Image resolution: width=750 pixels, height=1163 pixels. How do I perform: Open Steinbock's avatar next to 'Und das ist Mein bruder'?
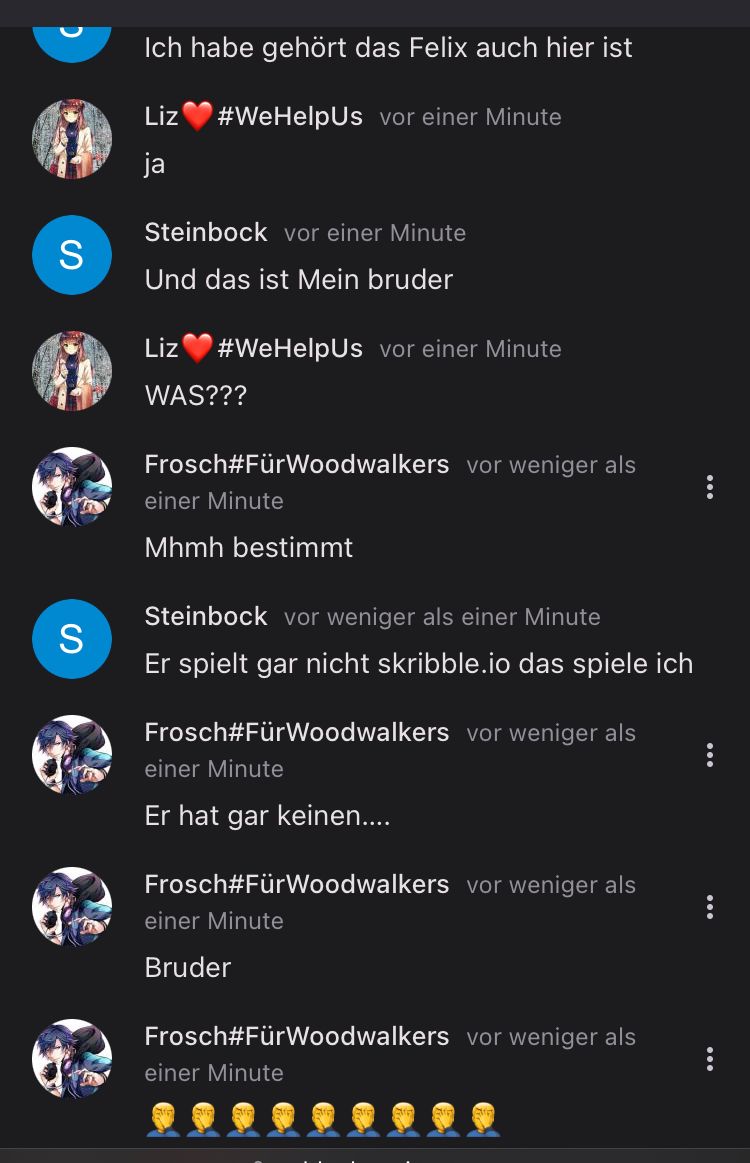(72, 255)
